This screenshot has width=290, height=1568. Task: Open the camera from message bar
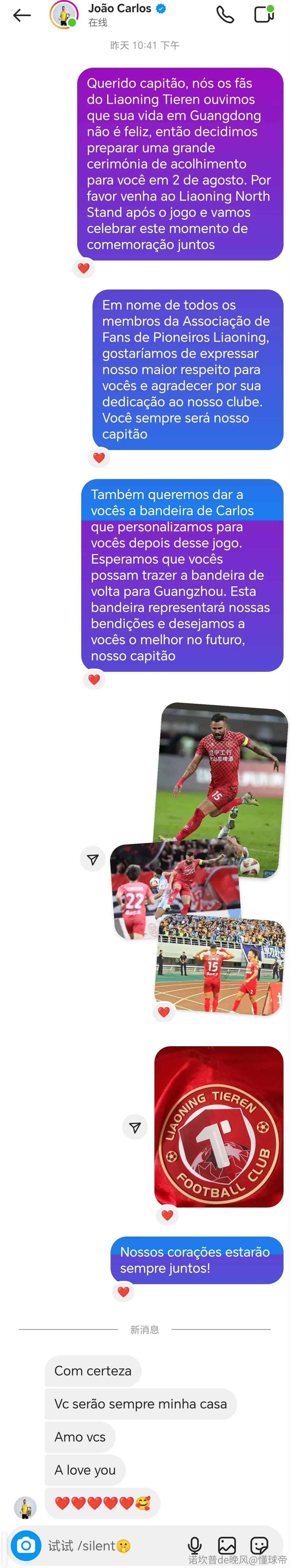(x=26, y=1545)
